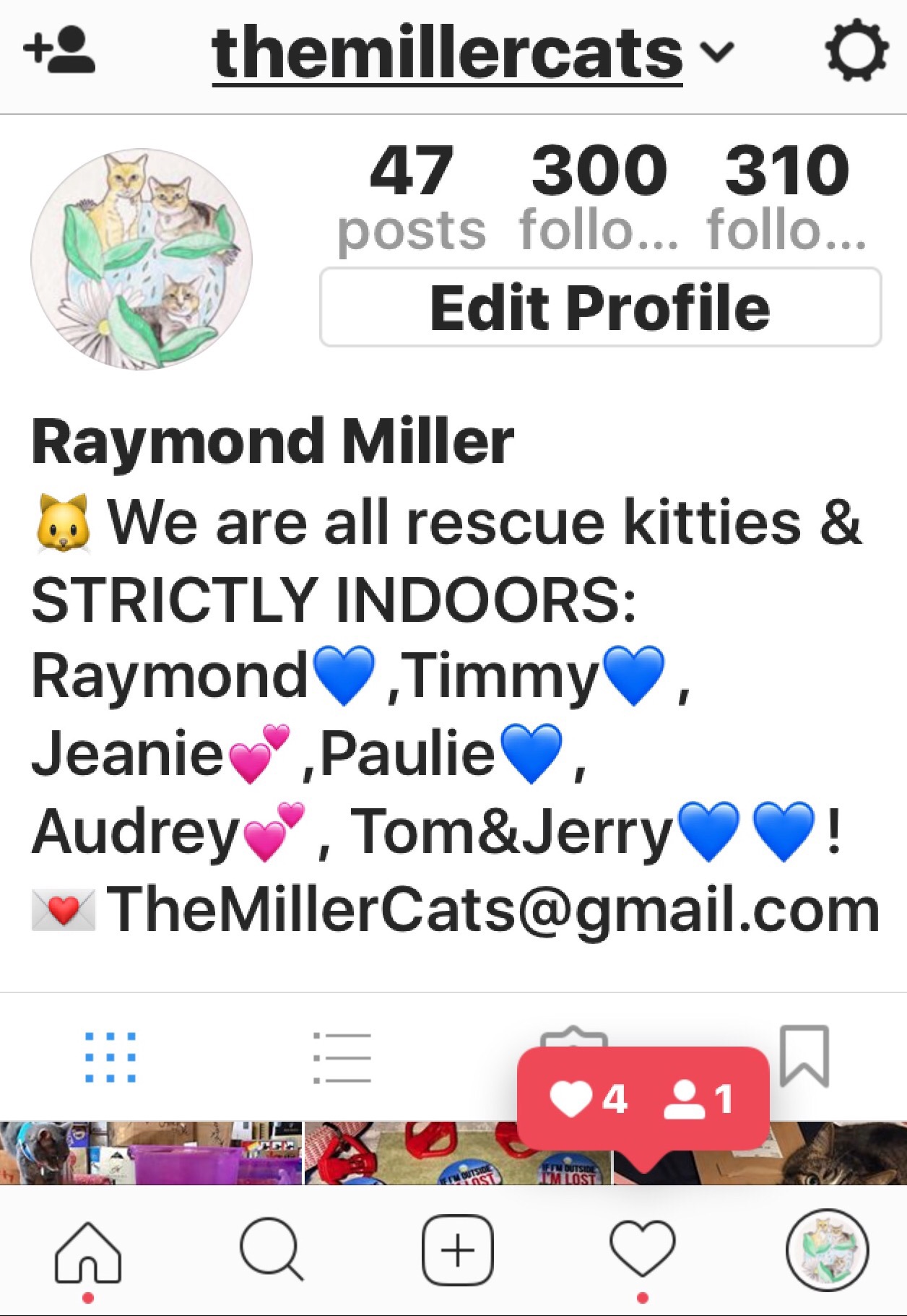907x1316 pixels.
Task: Open the activity heart tab
Action: [x=642, y=1250]
